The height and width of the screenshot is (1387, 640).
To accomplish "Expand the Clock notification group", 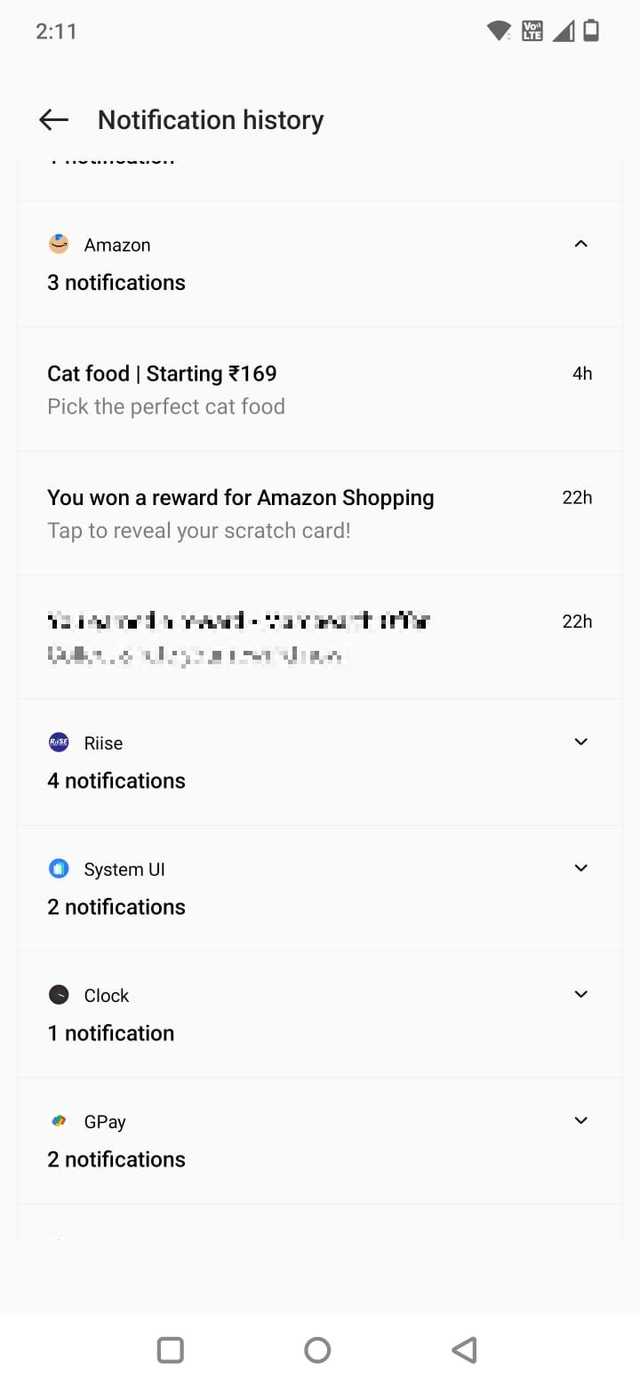I will pos(581,994).
